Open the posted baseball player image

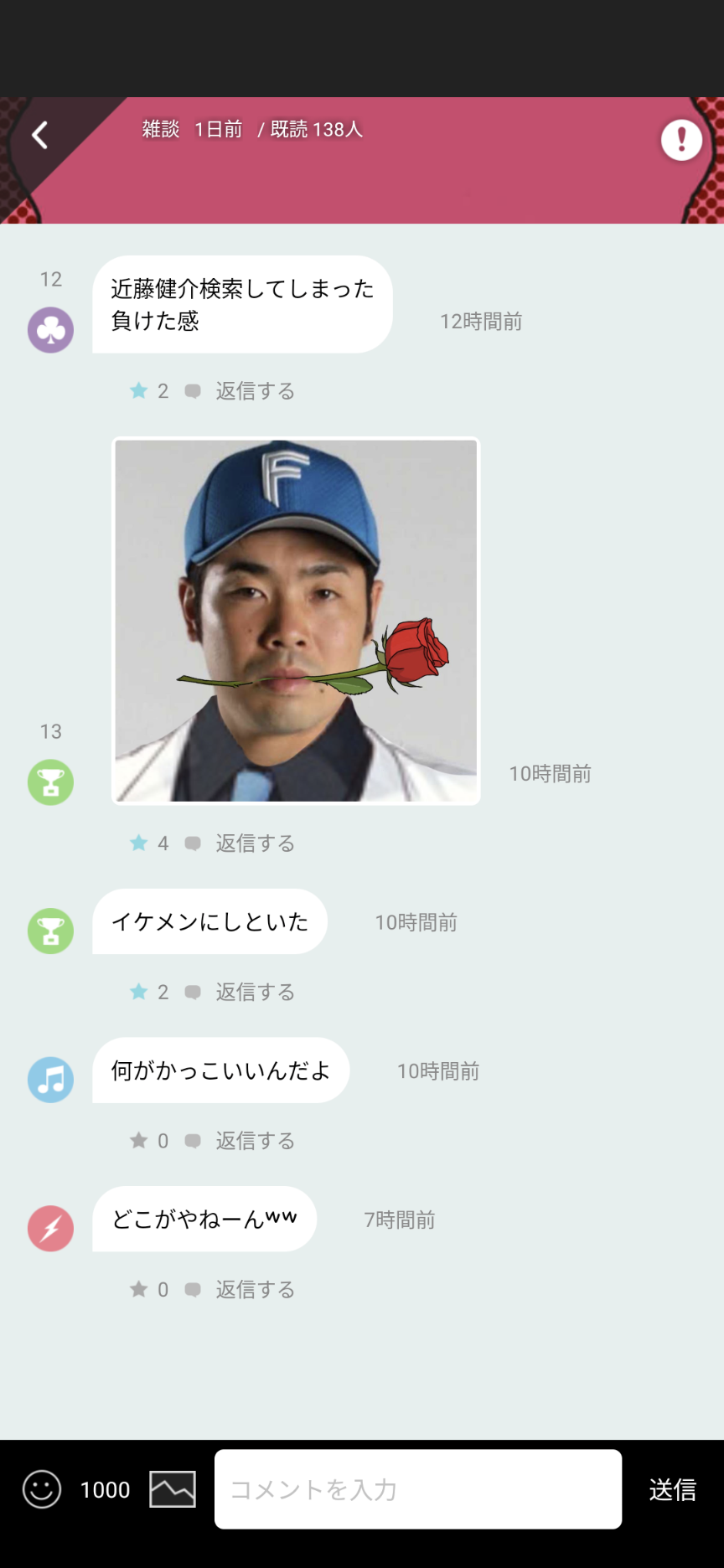click(296, 621)
